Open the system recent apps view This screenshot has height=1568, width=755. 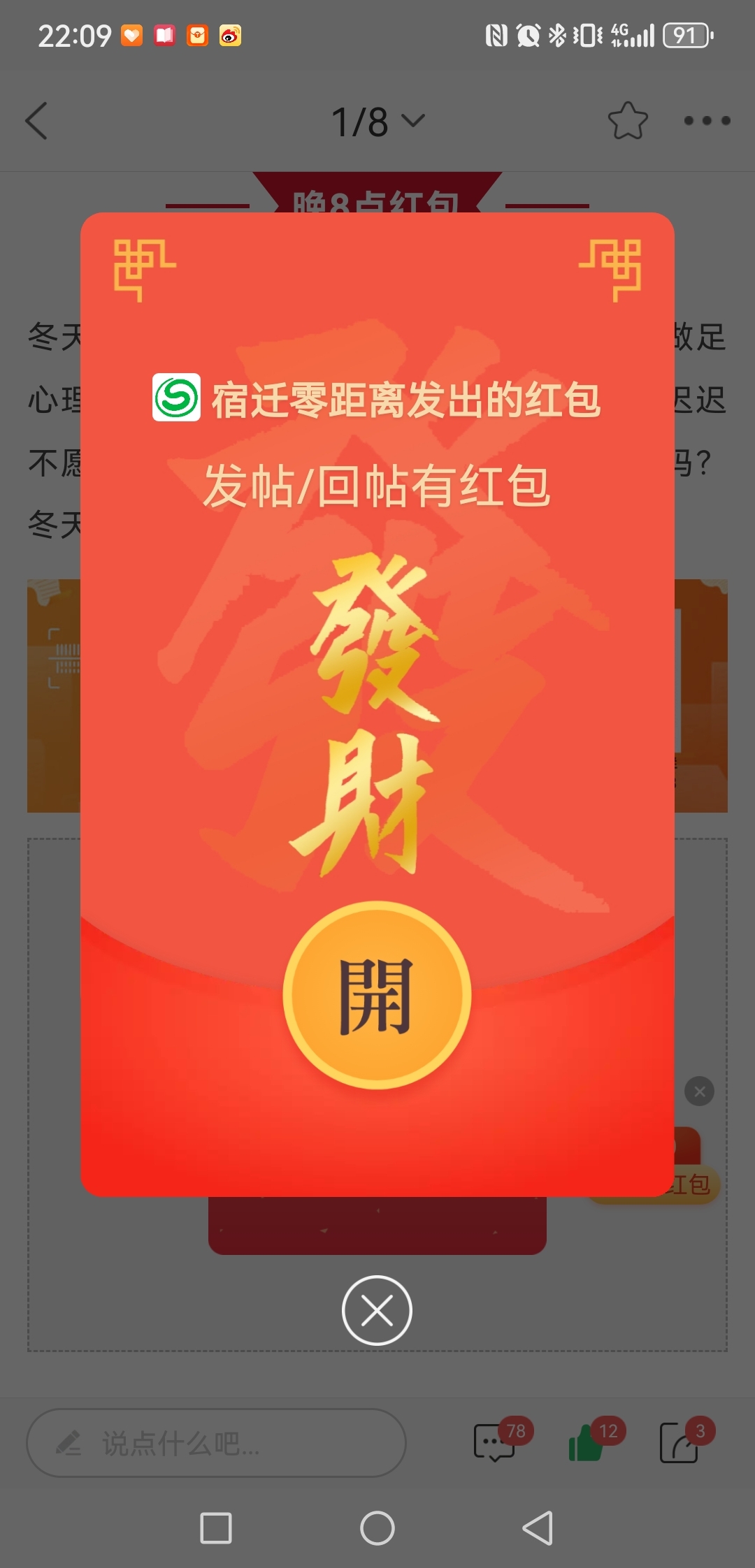click(x=216, y=1528)
